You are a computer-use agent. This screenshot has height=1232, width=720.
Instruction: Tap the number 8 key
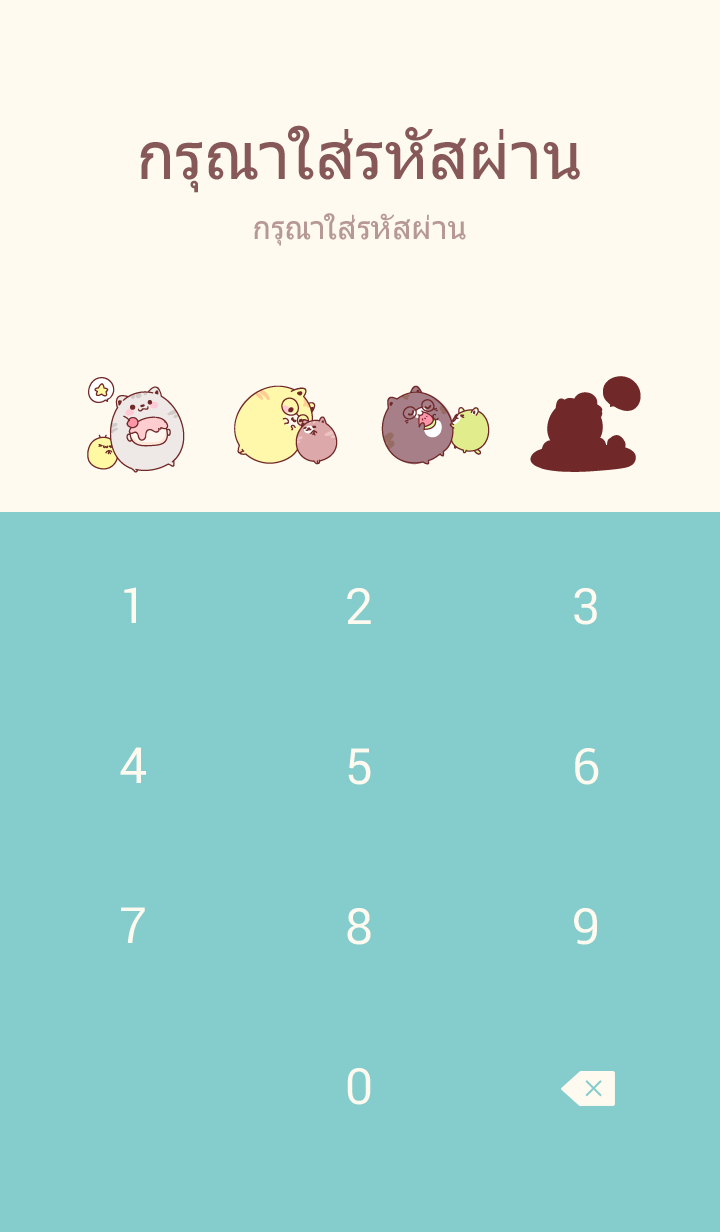[x=359, y=927]
